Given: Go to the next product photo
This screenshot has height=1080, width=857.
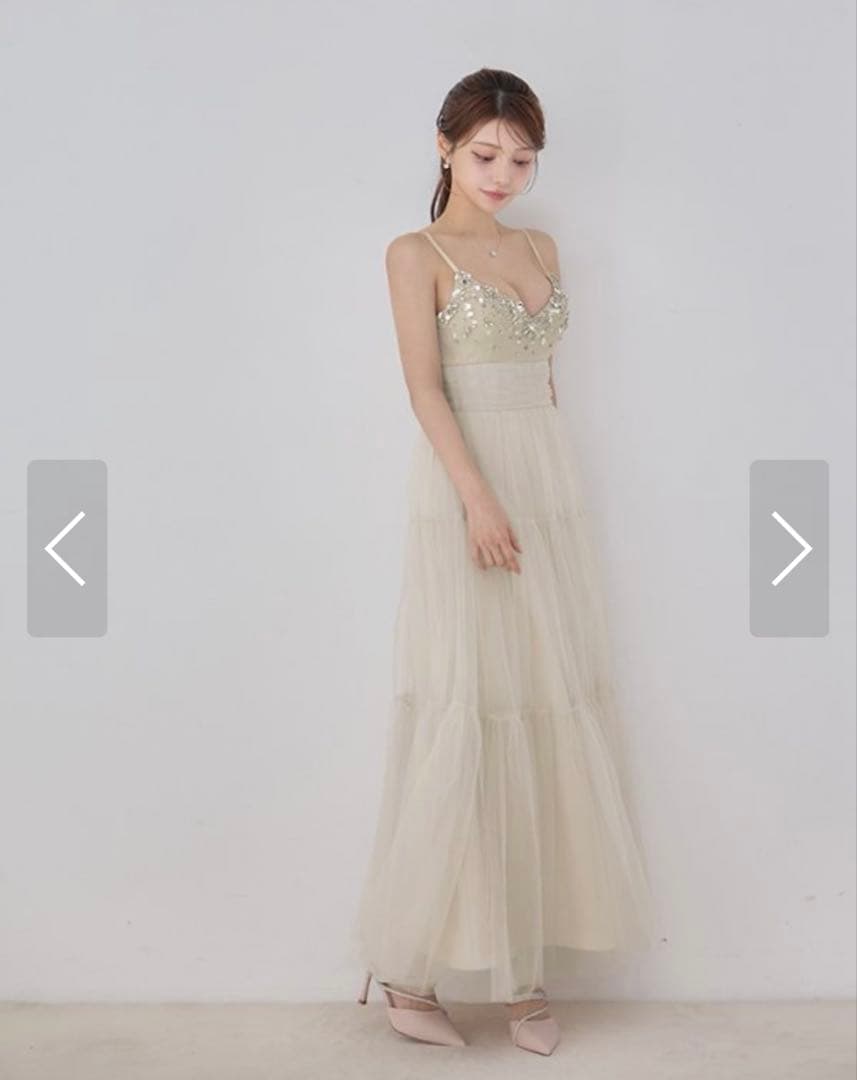Looking at the screenshot, I should [x=789, y=548].
